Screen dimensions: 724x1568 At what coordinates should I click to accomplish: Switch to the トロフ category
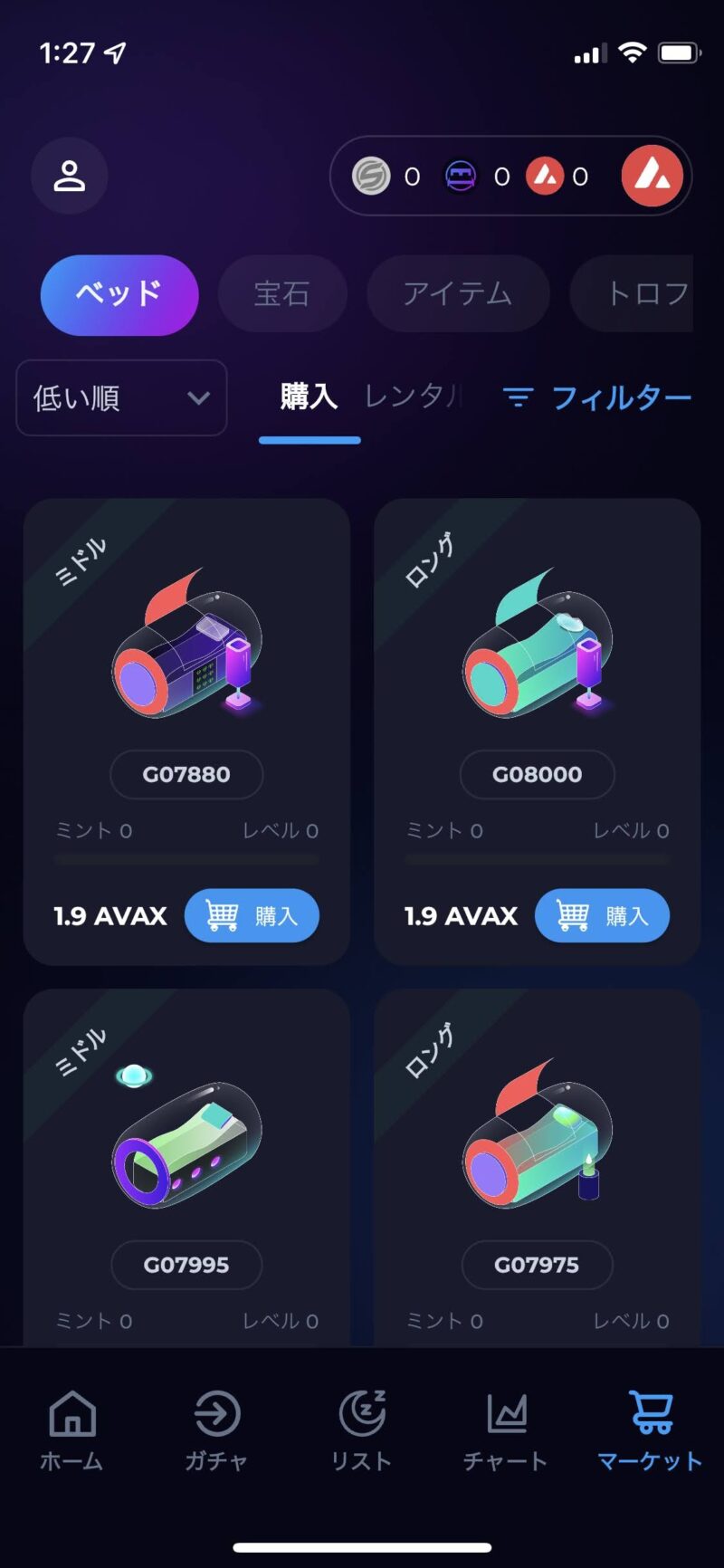click(x=639, y=294)
